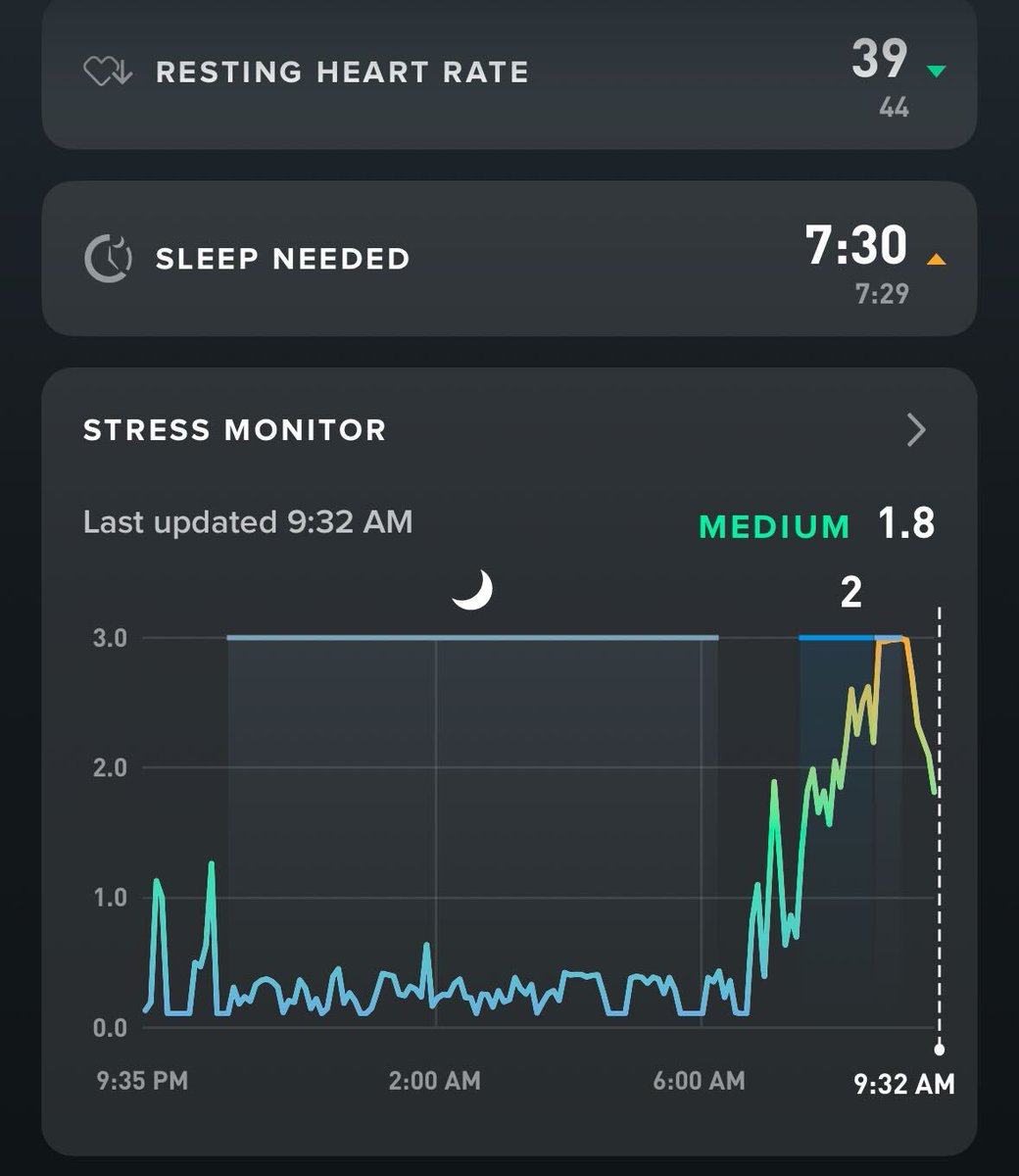The width and height of the screenshot is (1019, 1176).
Task: Expand Stress Monitor details chevron
Action: 916,430
